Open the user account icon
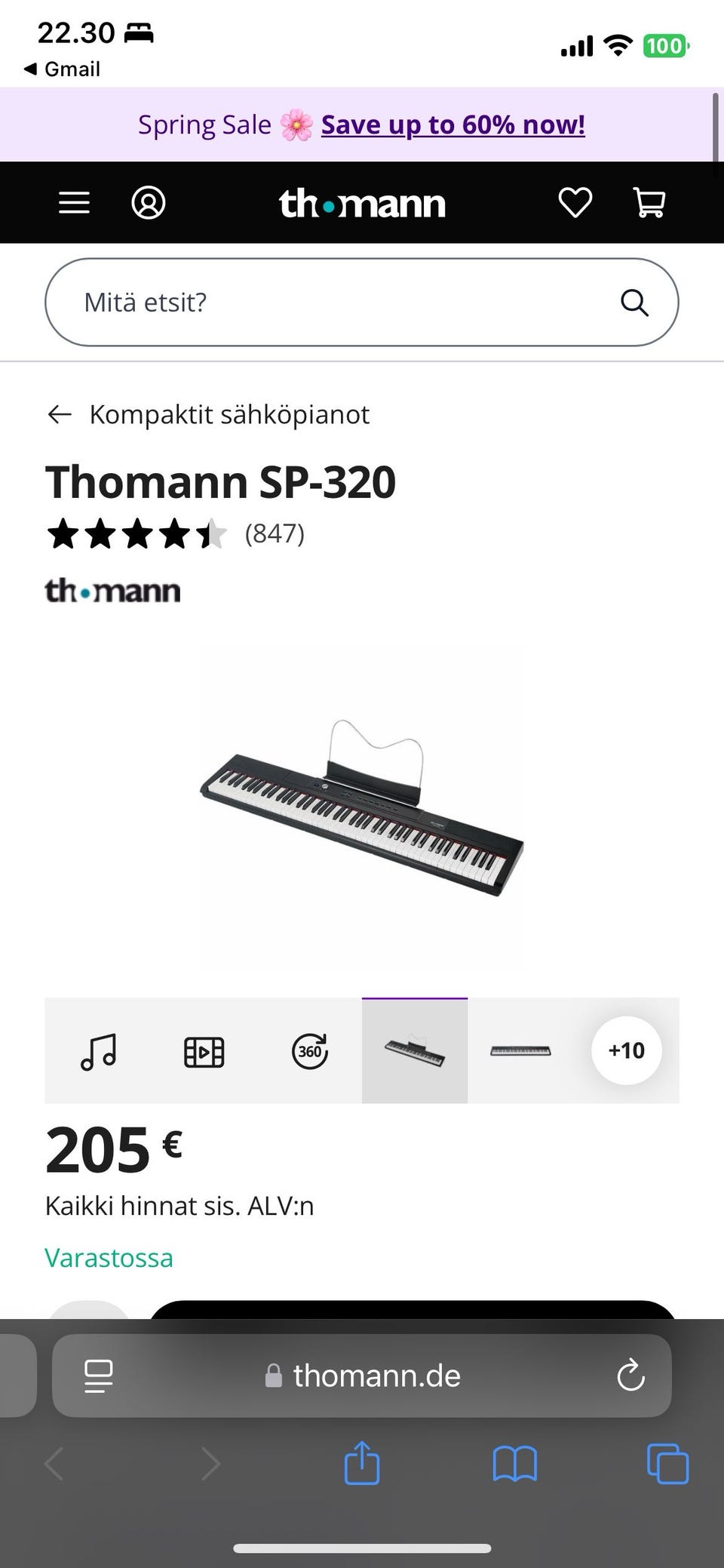This screenshot has height=1568, width=724. tap(149, 203)
